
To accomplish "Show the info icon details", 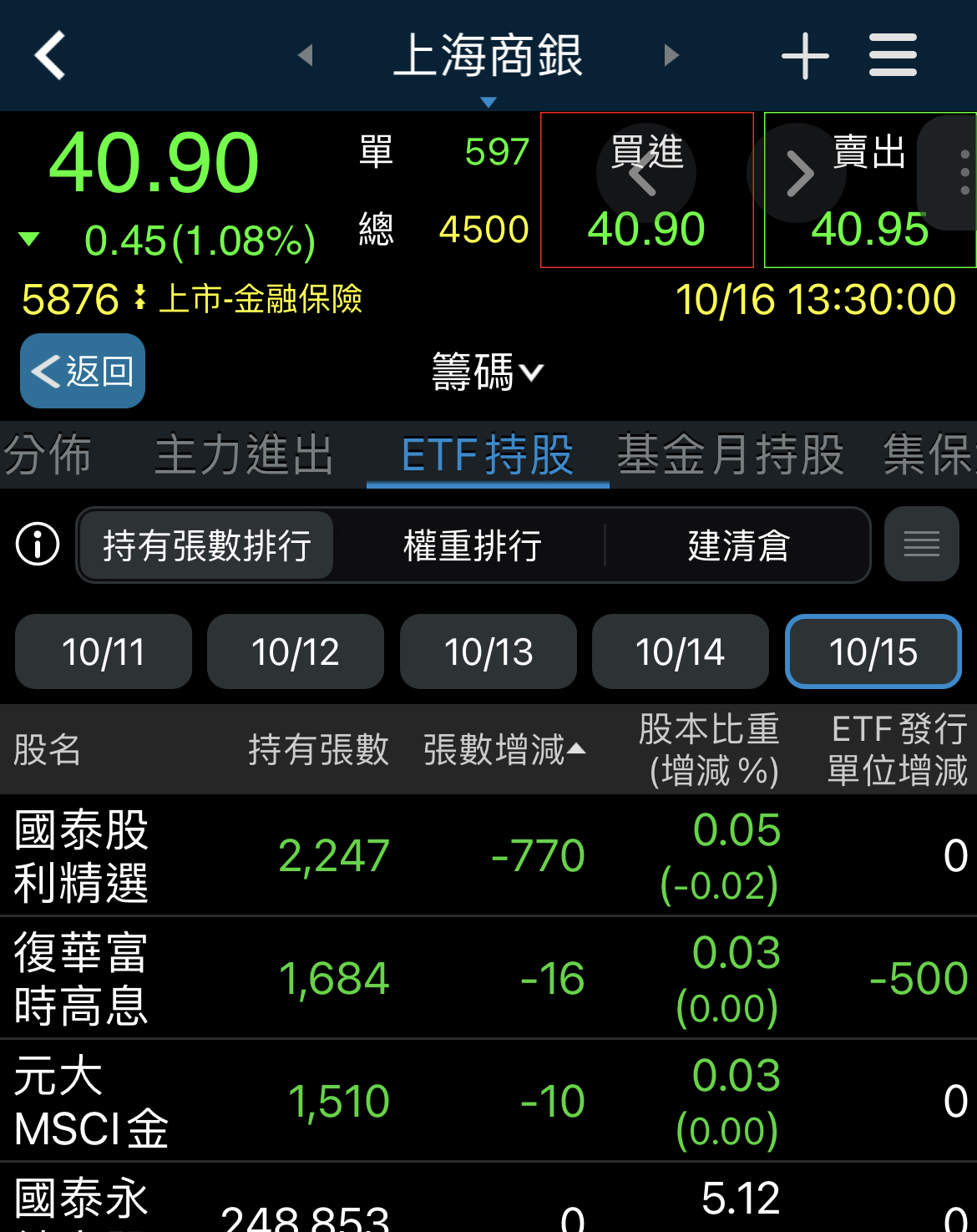I will point(38,545).
